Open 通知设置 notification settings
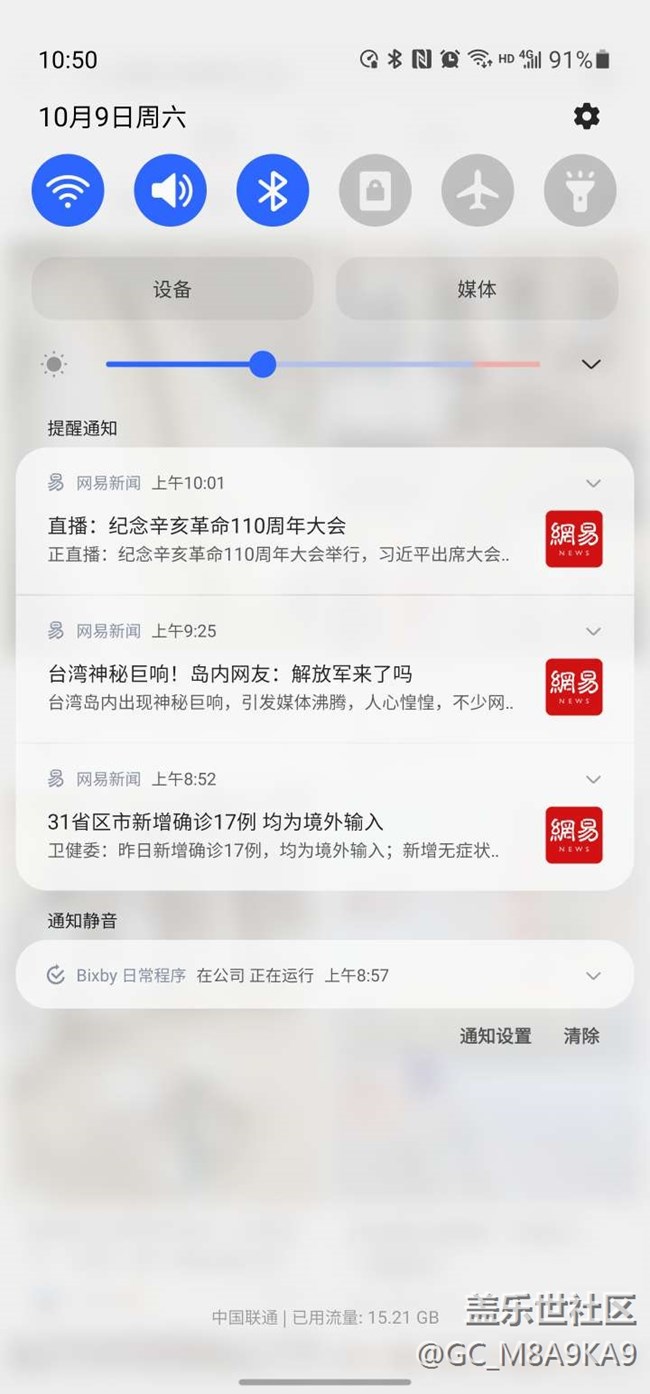The image size is (650, 1394). [495, 1036]
